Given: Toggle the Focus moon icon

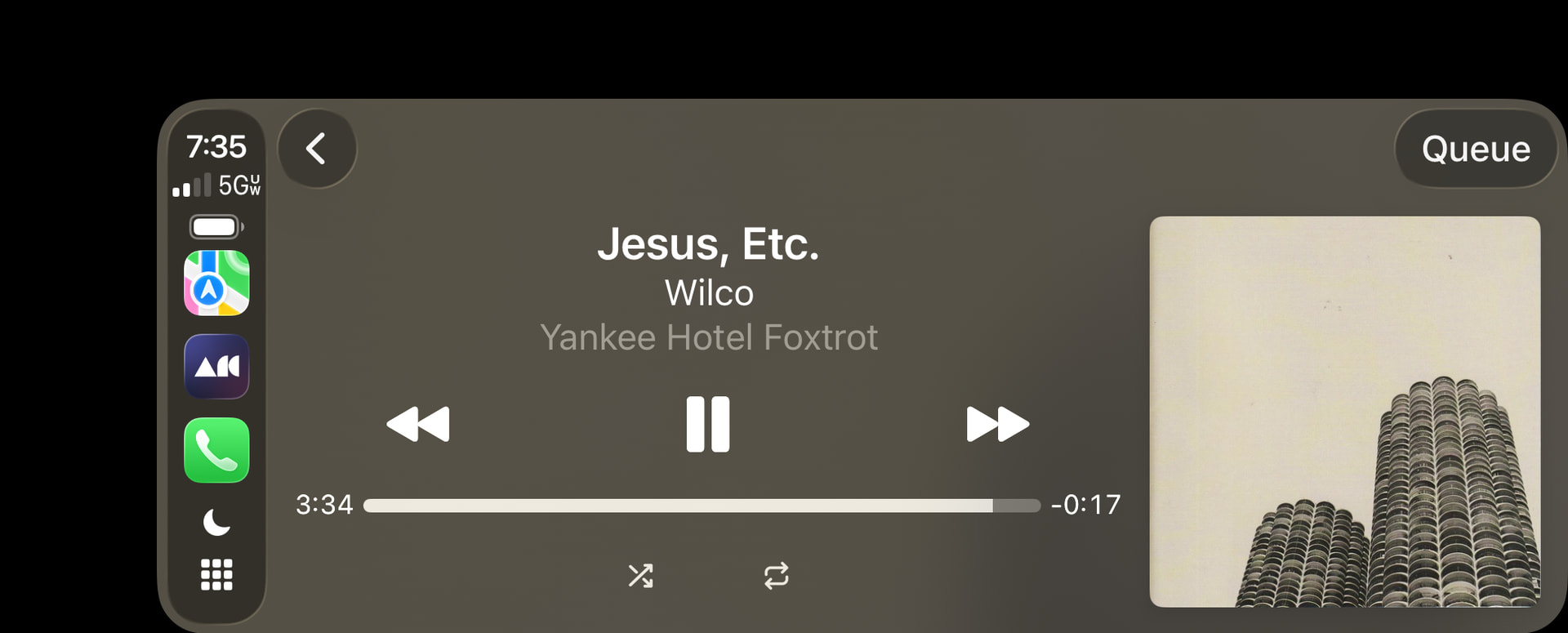Looking at the screenshot, I should 216,522.
